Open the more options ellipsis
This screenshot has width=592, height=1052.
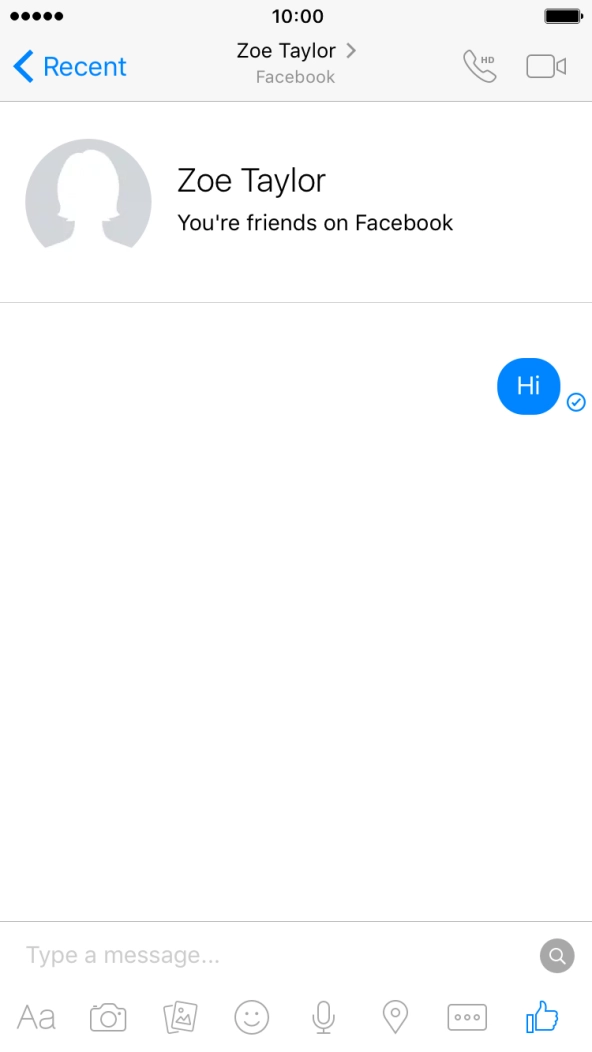(x=467, y=1018)
